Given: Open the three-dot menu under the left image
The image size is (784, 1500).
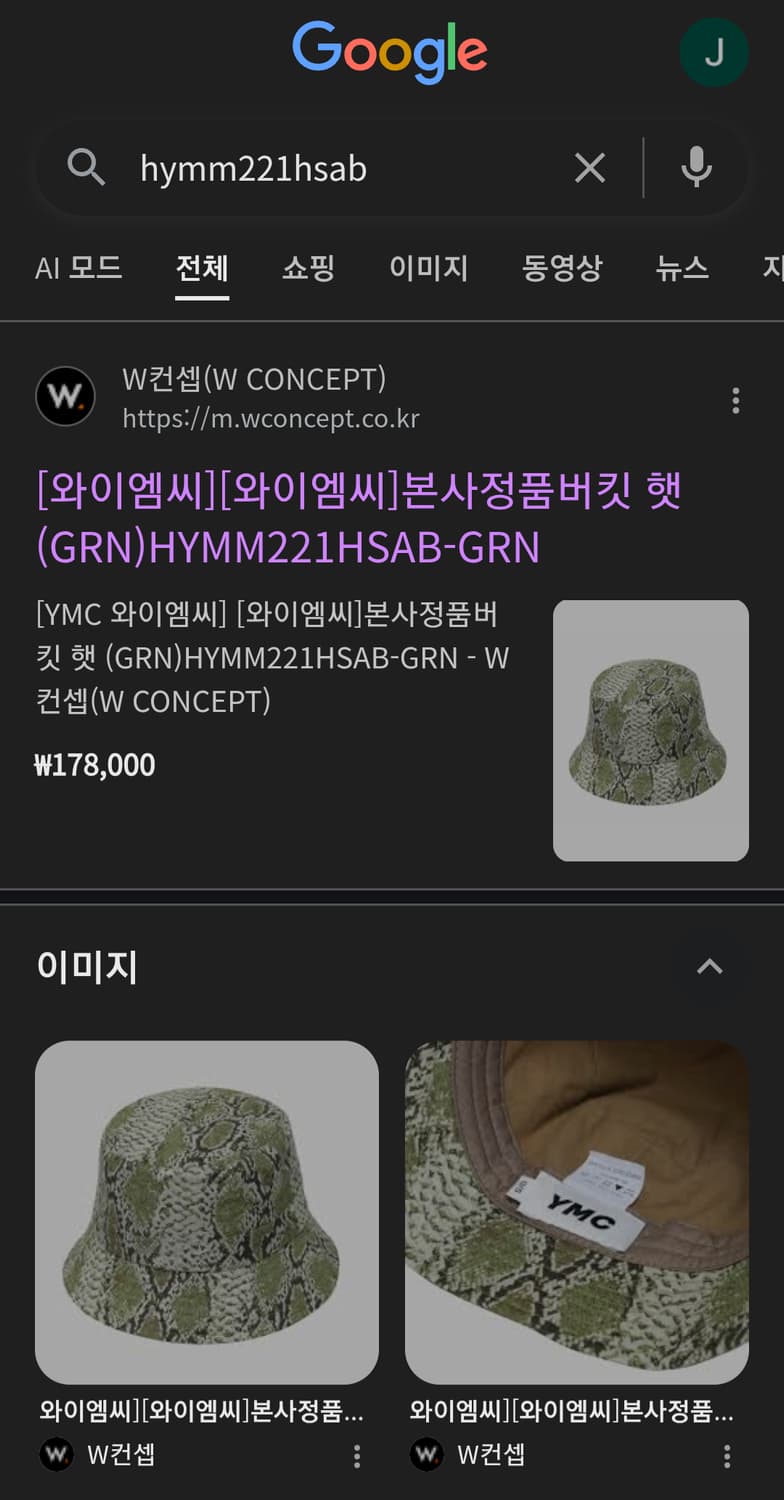Looking at the screenshot, I should click(x=356, y=1458).
